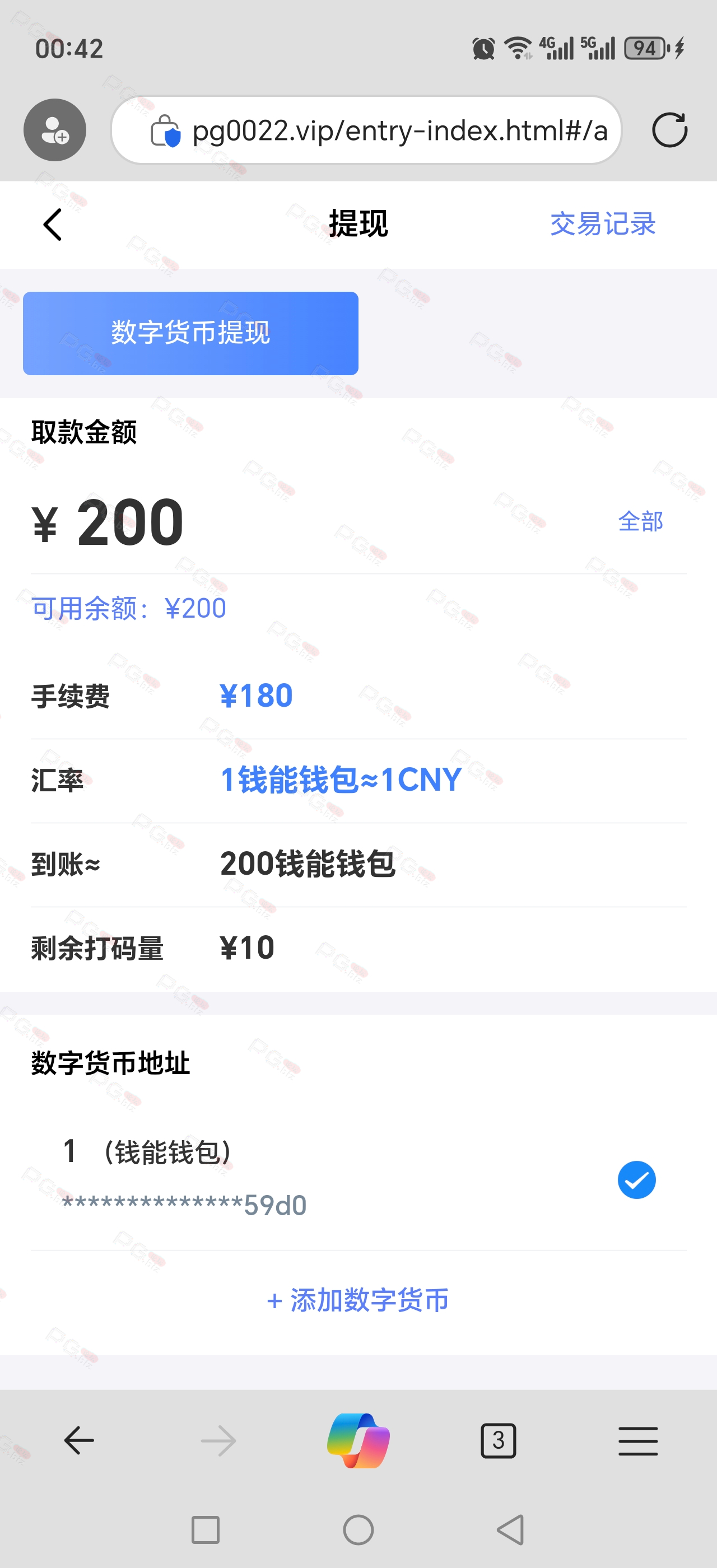This screenshot has width=717, height=1568.
Task: Go to the system home screen
Action: point(358,1530)
